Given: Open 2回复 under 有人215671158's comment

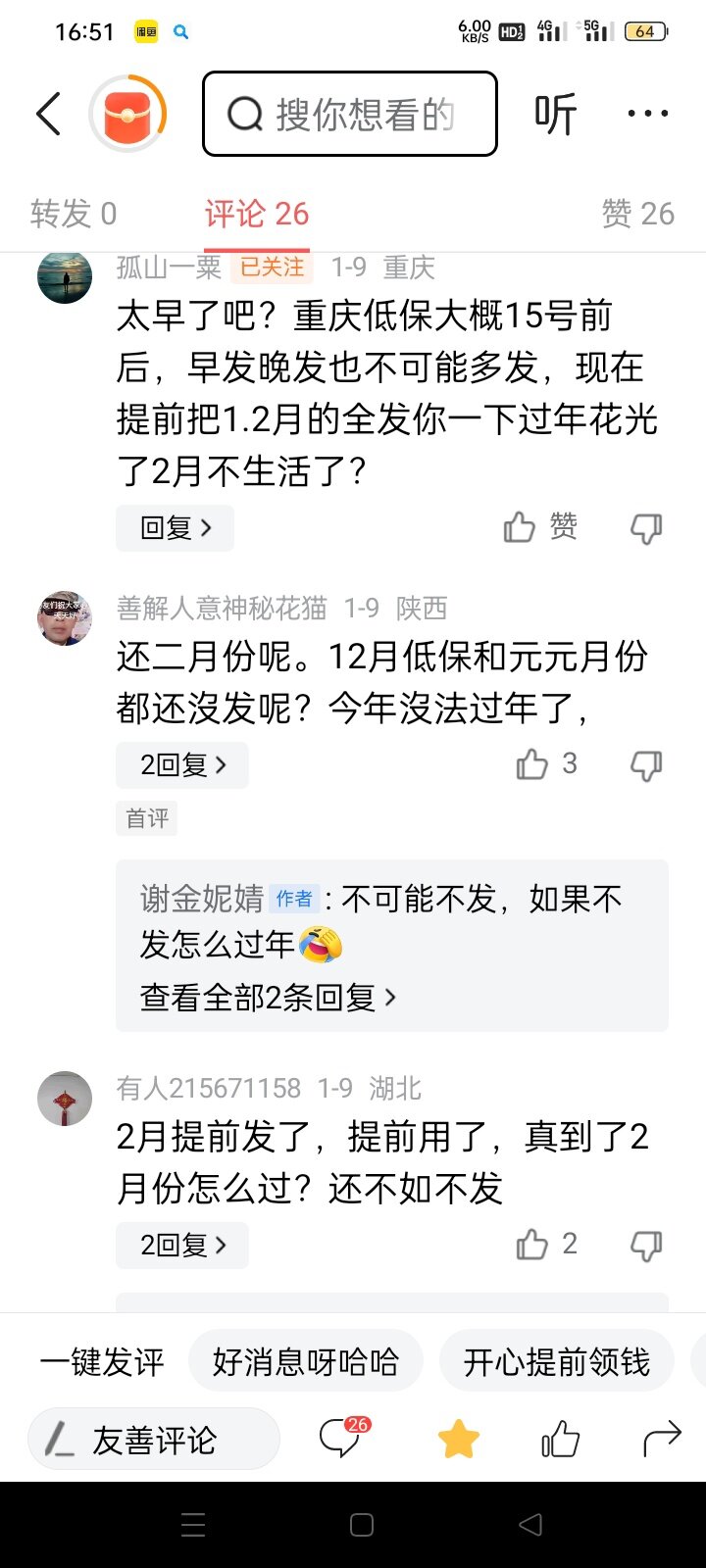Looking at the screenshot, I should click(x=182, y=1246).
